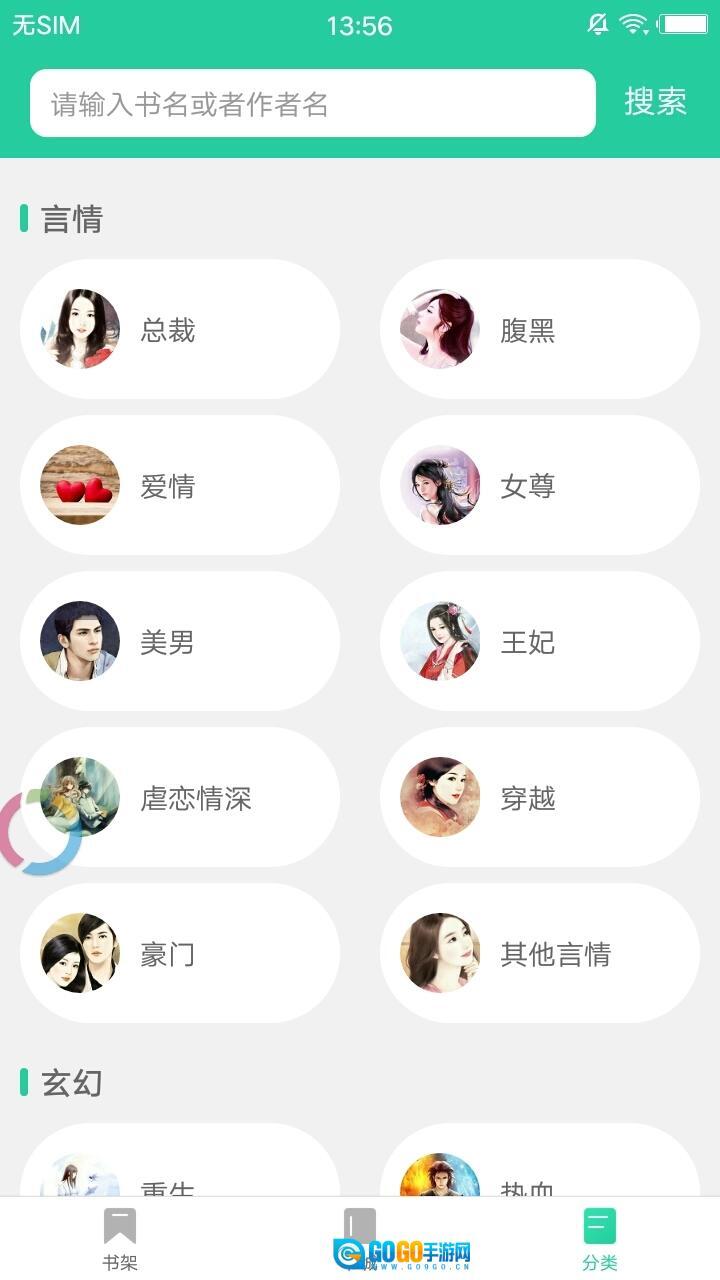Select the 豪门 category

click(180, 954)
